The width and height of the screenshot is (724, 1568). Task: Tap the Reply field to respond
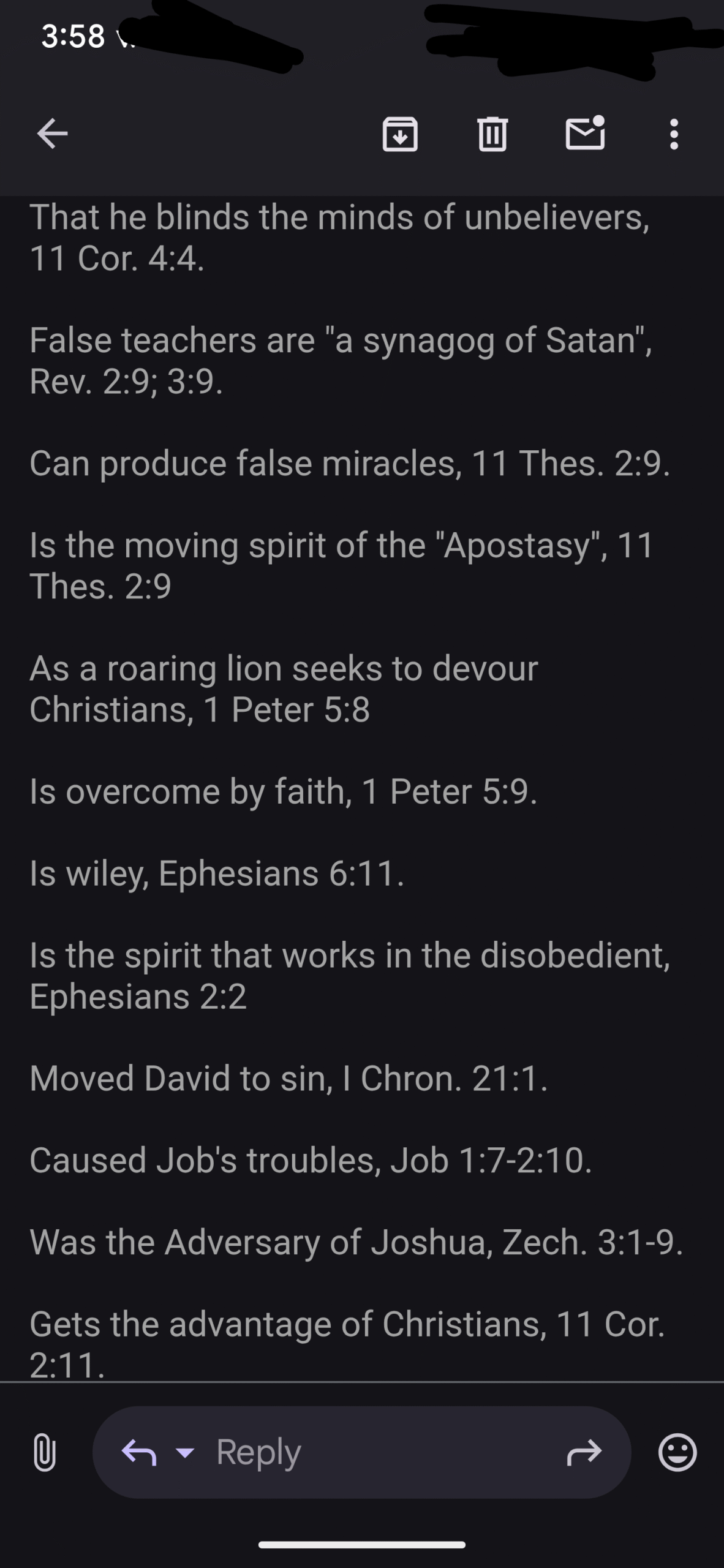tap(361, 1452)
